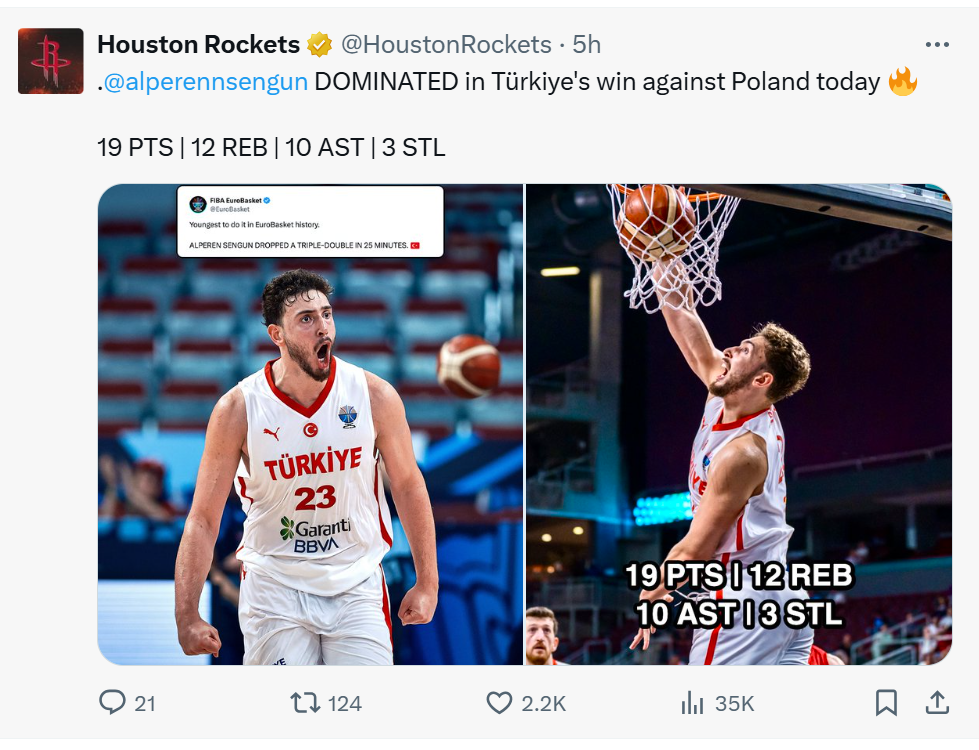This screenshot has height=750, width=979.
Task: Open the @alperennsengun mention link
Action: 205,82
